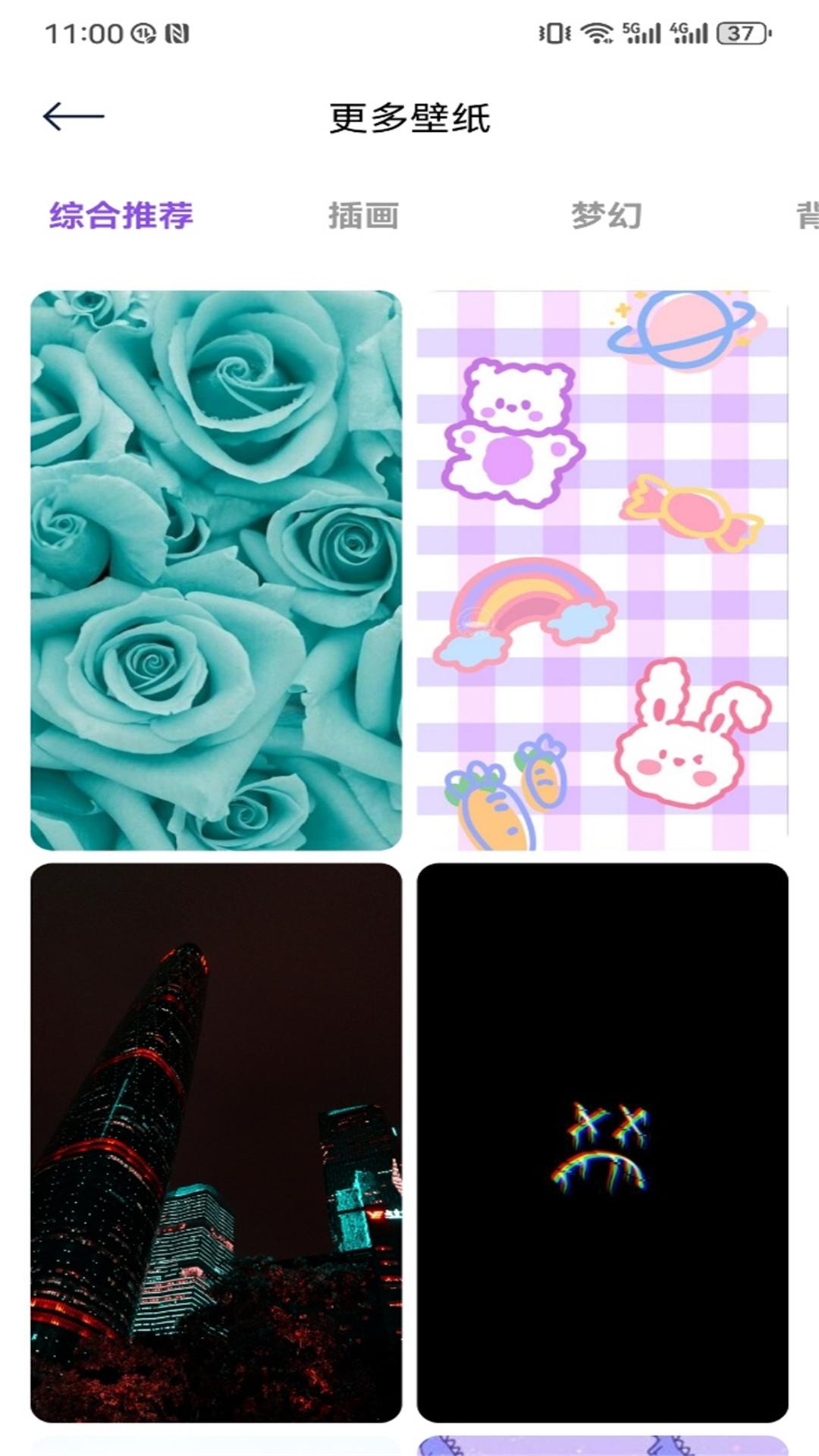This screenshot has height=1456, width=819.
Task: Open the black rainbow sad face wallpaper
Action: click(602, 1142)
